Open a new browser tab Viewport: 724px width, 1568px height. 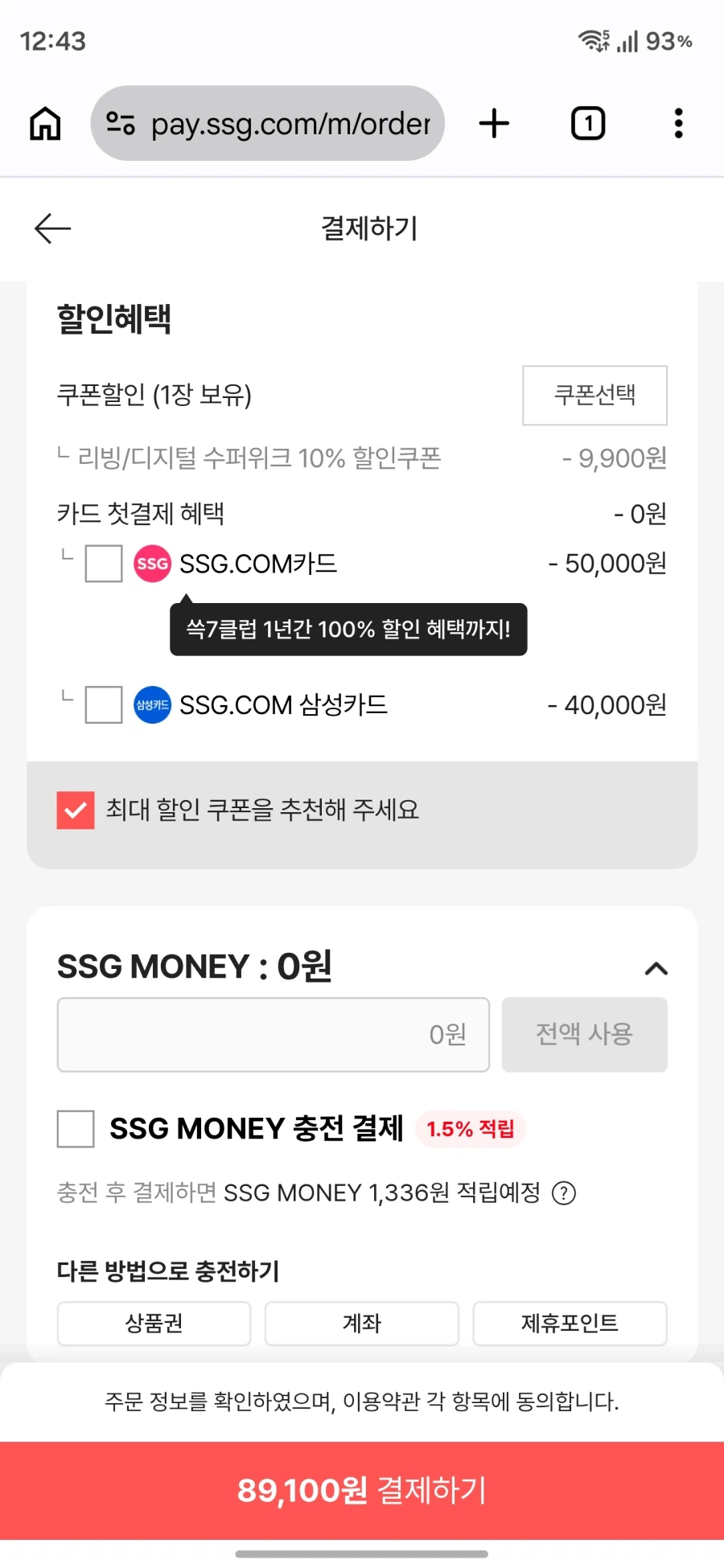click(494, 123)
